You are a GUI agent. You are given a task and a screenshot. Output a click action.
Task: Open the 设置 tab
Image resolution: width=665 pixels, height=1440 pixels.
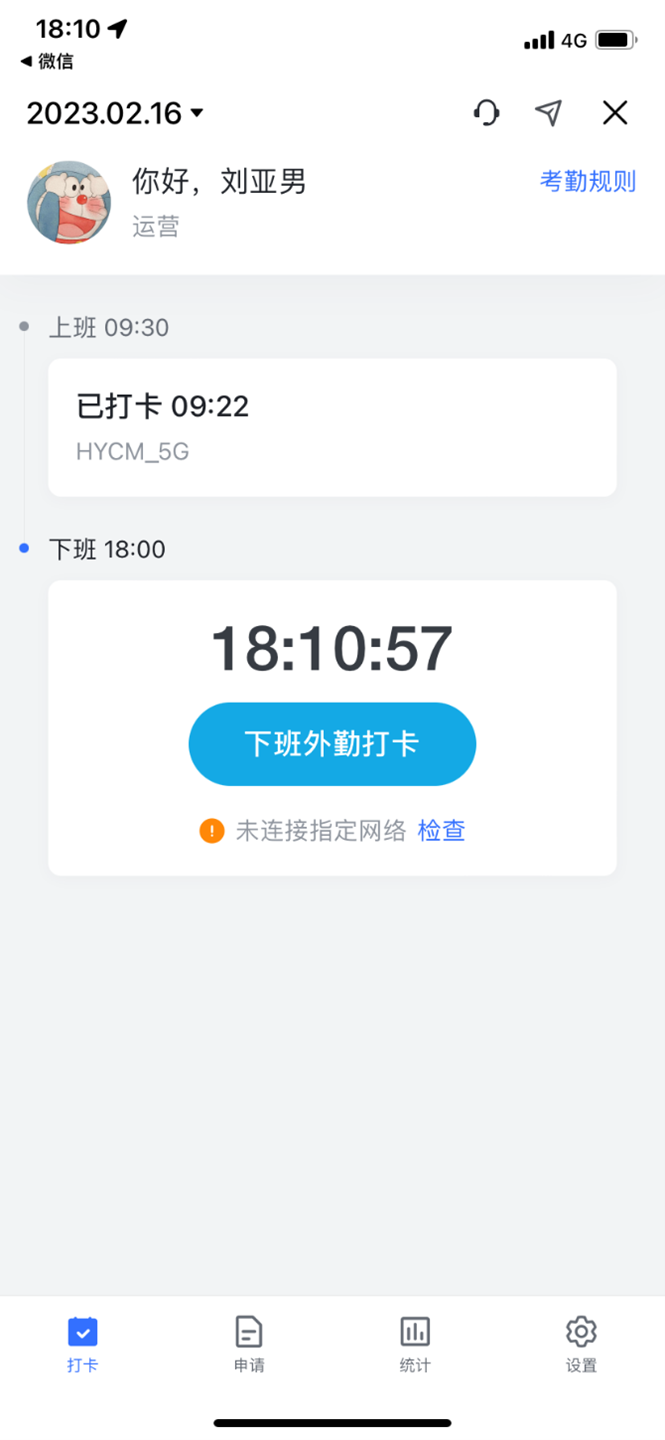tap(581, 1343)
